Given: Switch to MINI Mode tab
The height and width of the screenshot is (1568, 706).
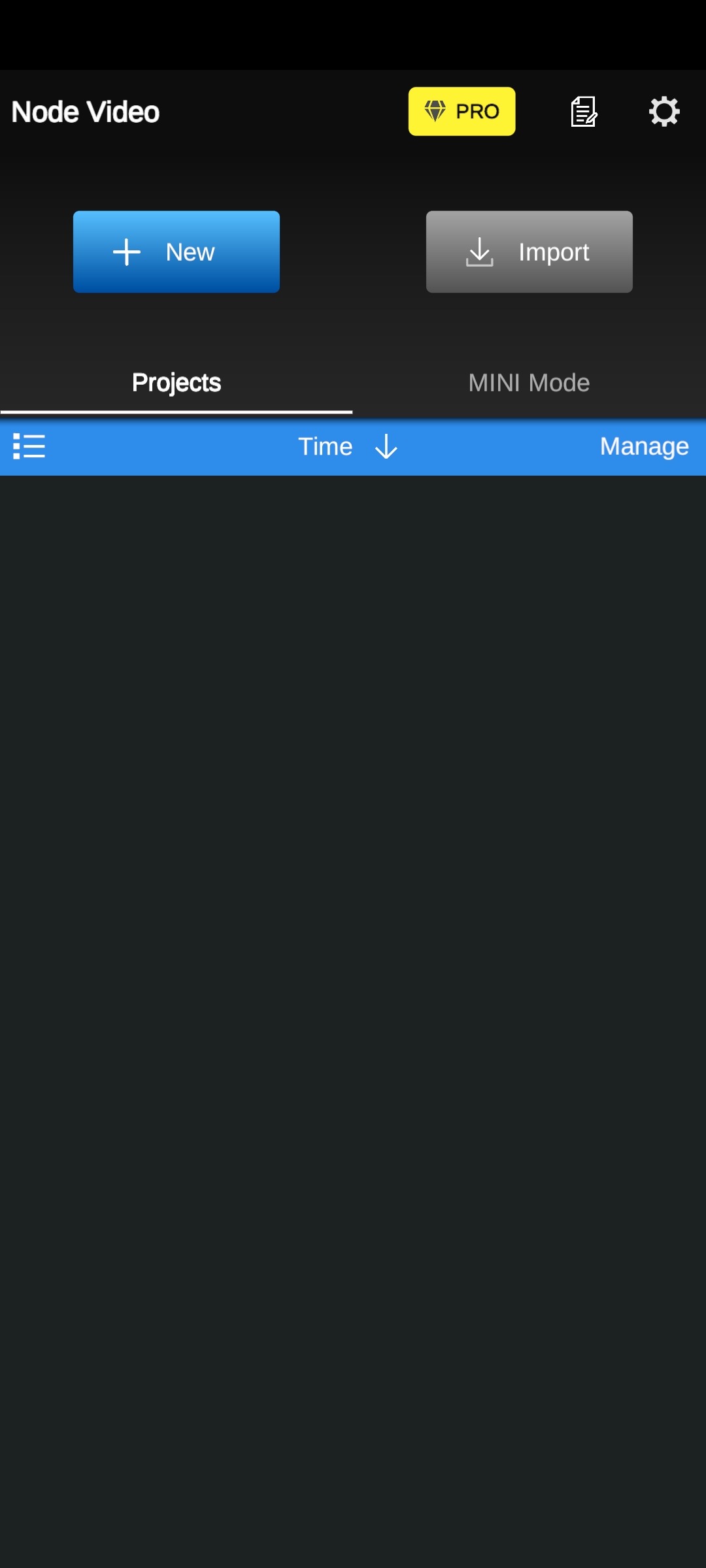Looking at the screenshot, I should coord(529,383).
